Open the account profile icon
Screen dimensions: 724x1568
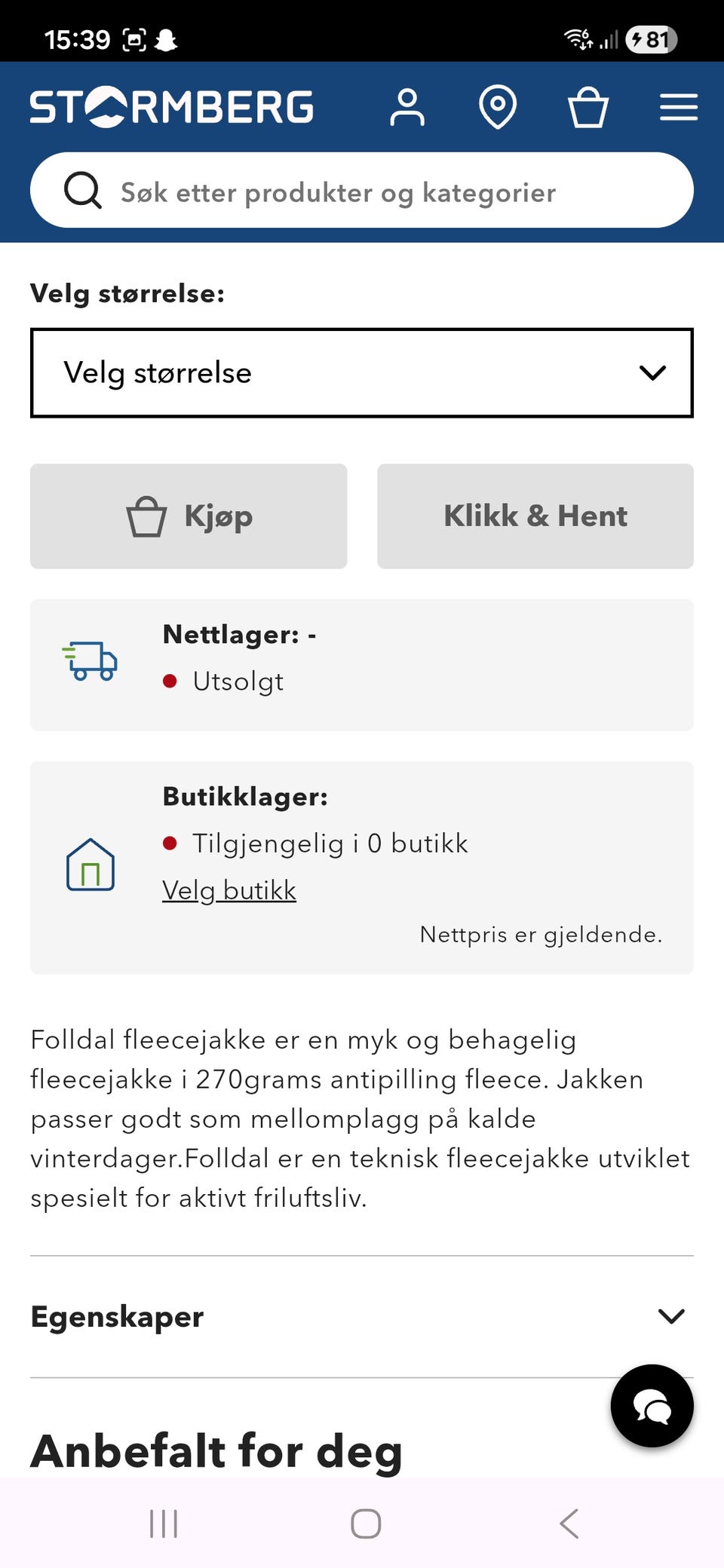point(407,107)
